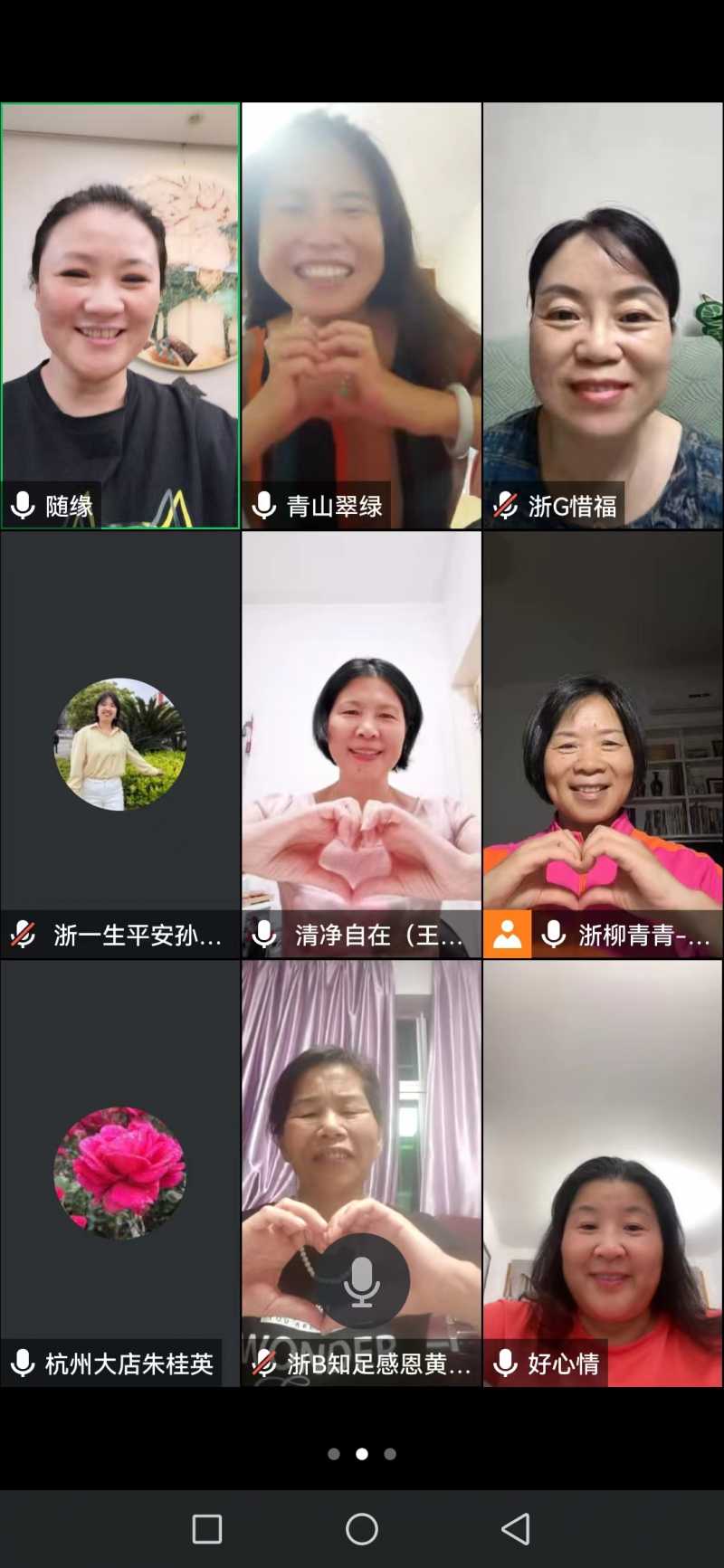Open the 杭州大店朱桂英 participant tile
The height and width of the screenshot is (1568, 724).
[120, 1173]
